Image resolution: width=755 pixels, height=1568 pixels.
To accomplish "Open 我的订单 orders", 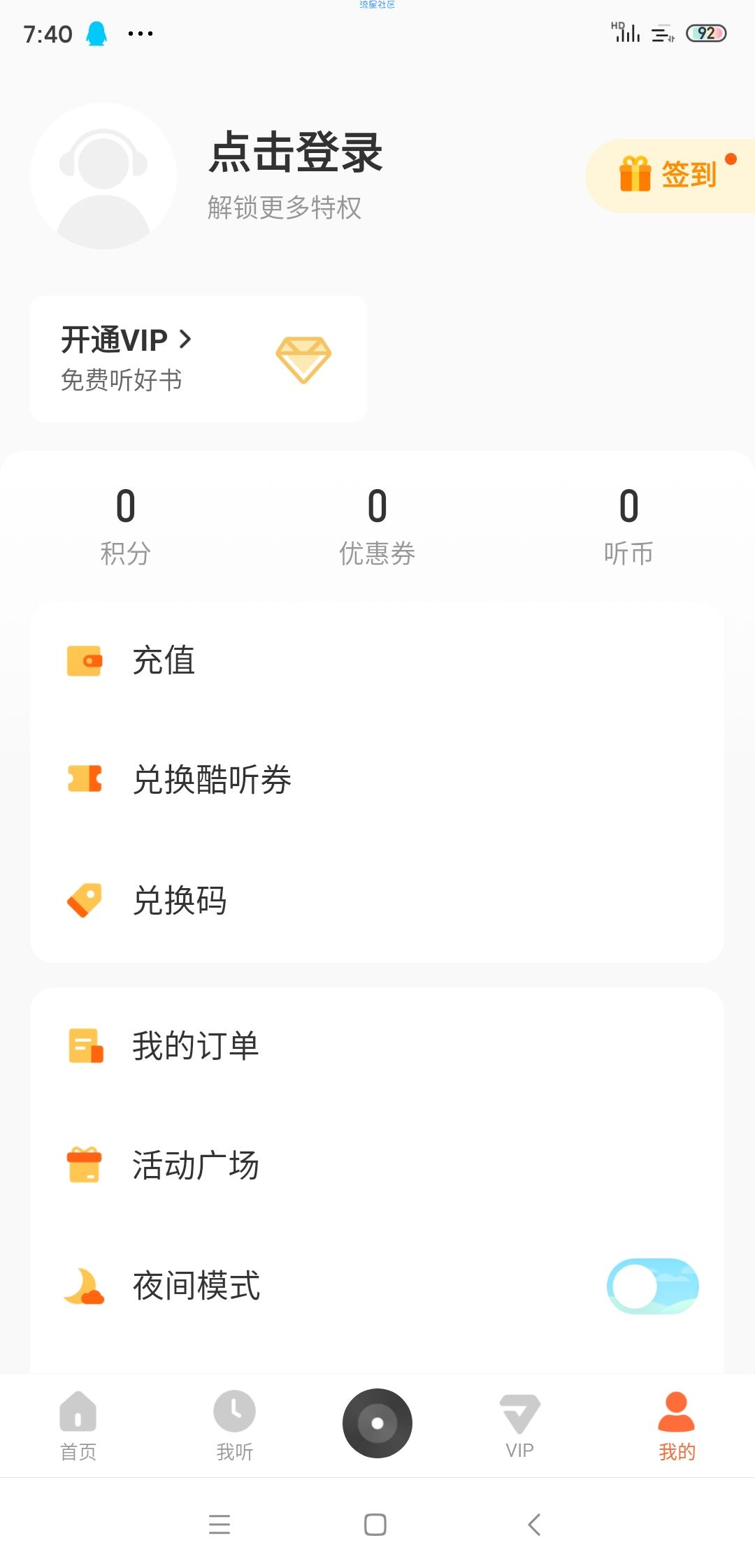I will click(377, 1046).
